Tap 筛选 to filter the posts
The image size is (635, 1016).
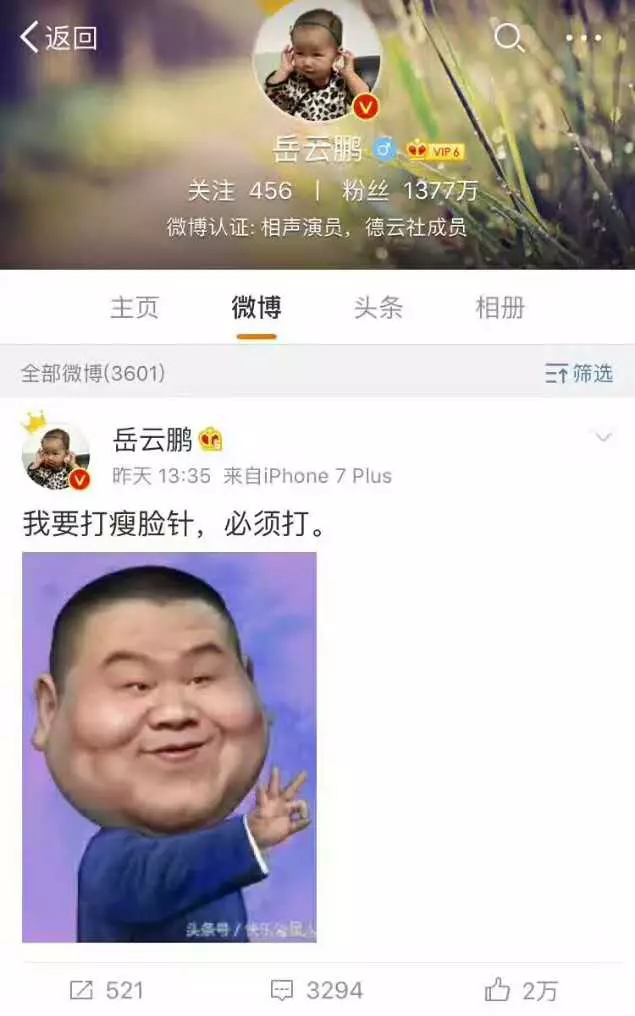click(x=579, y=374)
